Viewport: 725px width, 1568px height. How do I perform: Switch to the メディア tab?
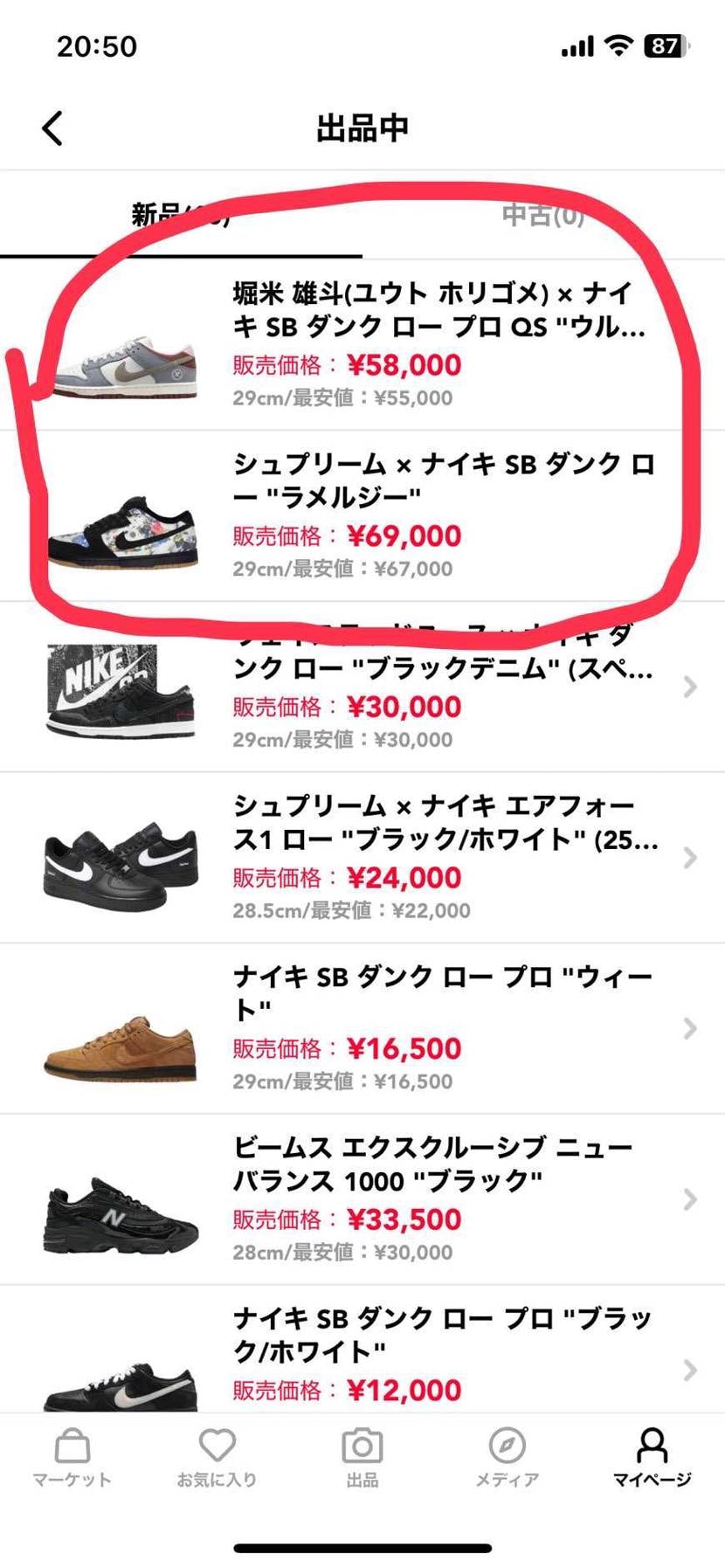pyautogui.click(x=507, y=1458)
